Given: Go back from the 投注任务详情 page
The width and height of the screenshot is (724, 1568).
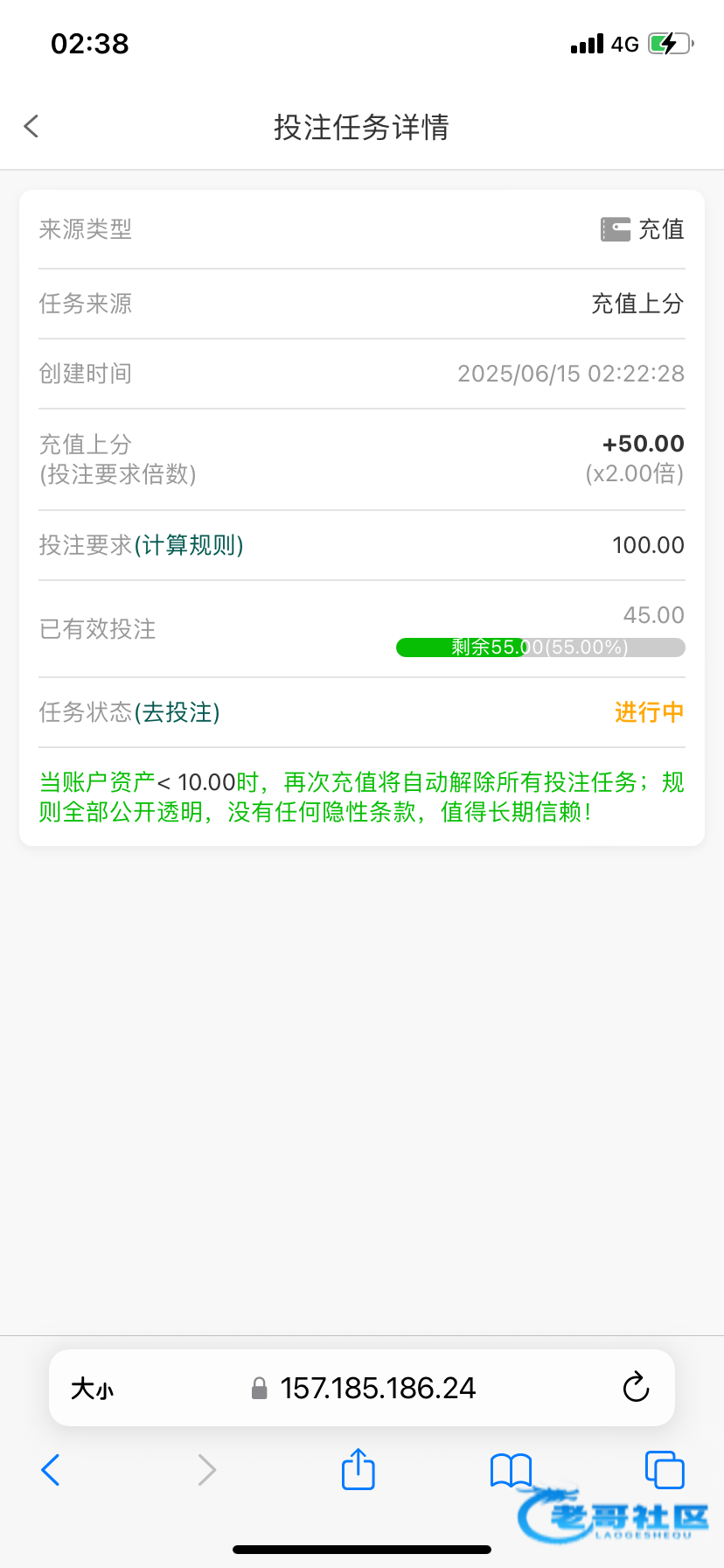Looking at the screenshot, I should [32, 127].
